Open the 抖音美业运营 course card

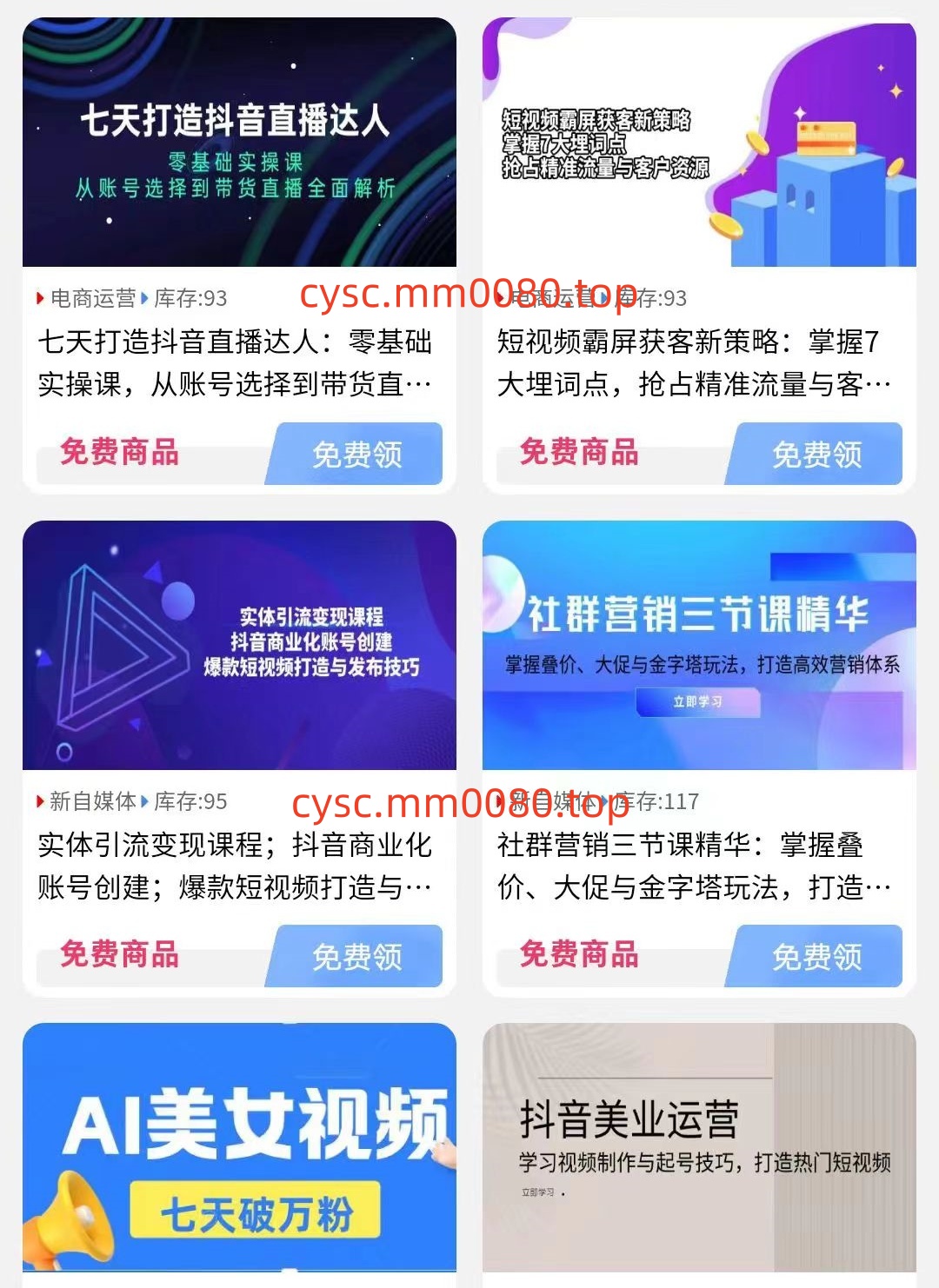[699, 1147]
